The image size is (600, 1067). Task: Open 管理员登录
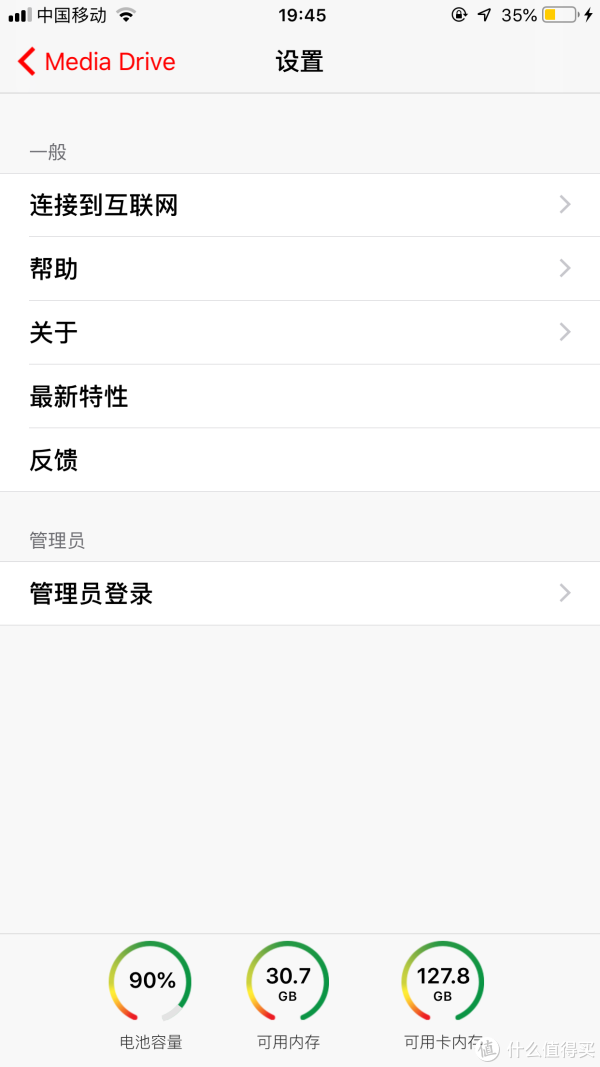[300, 593]
